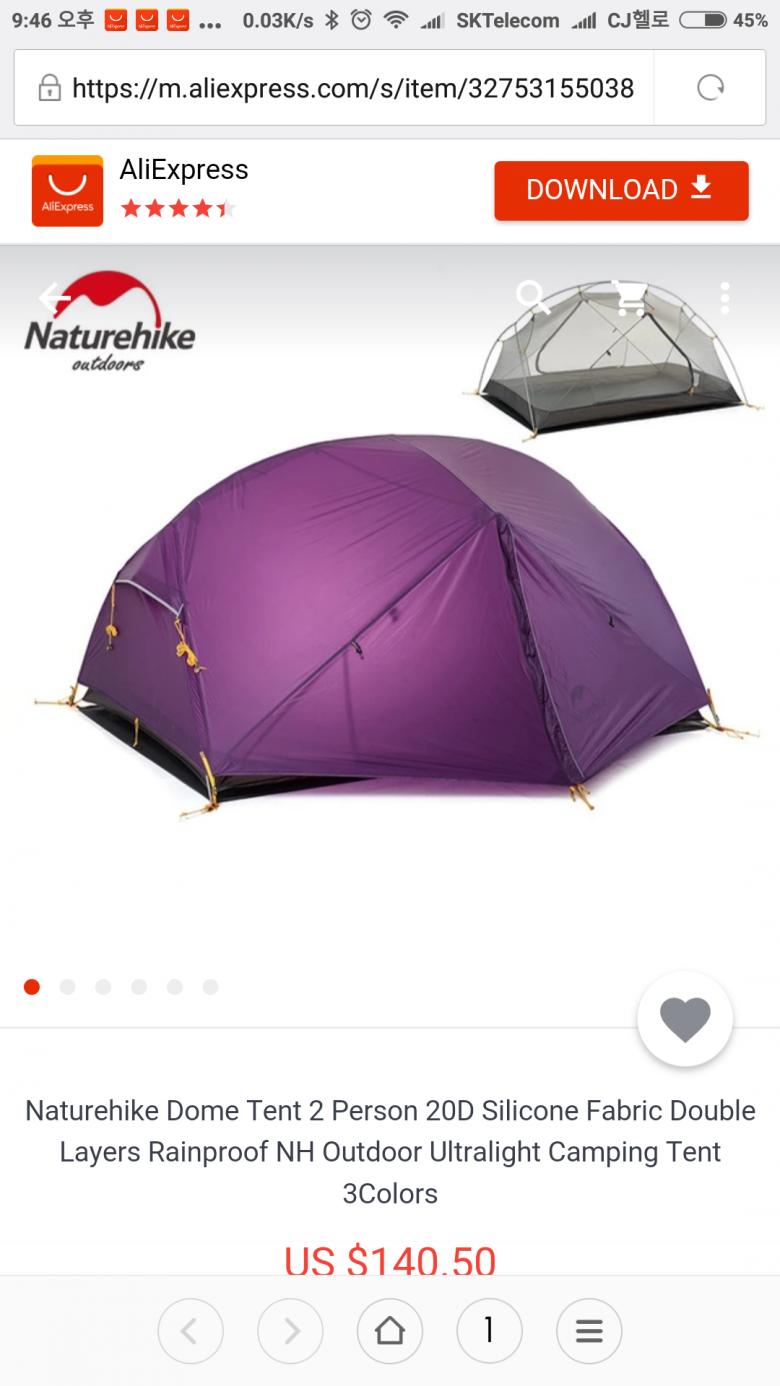Image resolution: width=780 pixels, height=1386 pixels.
Task: Go back using the white arrow
Action: tap(52, 298)
